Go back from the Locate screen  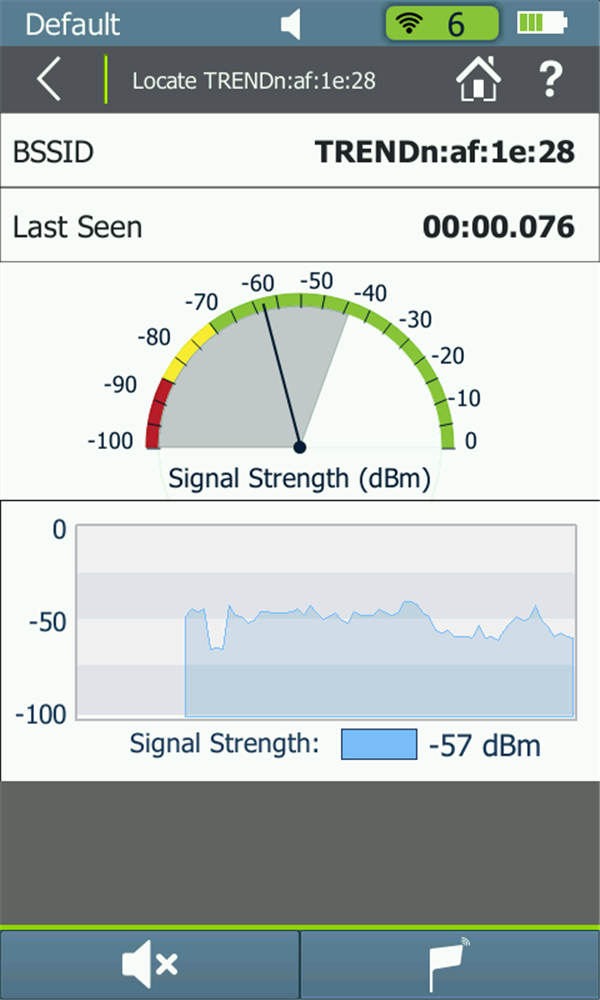tap(49, 80)
